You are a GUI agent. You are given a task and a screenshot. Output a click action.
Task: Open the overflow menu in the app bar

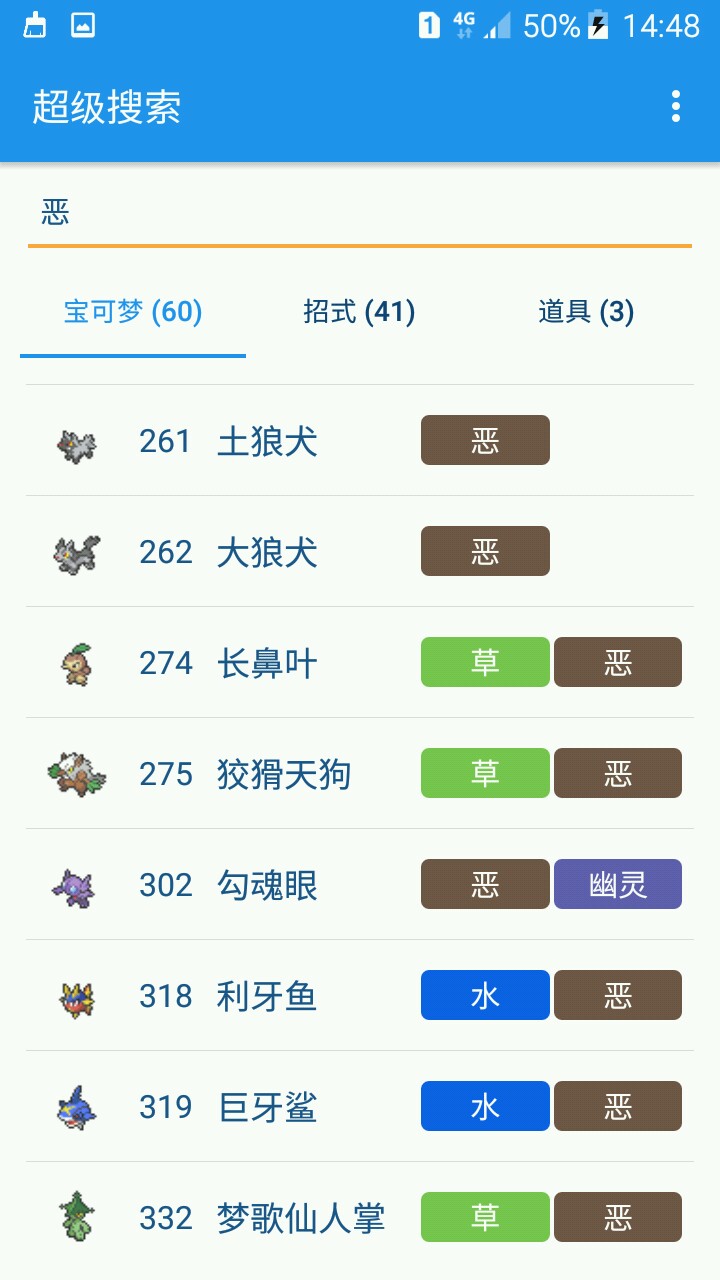point(676,106)
